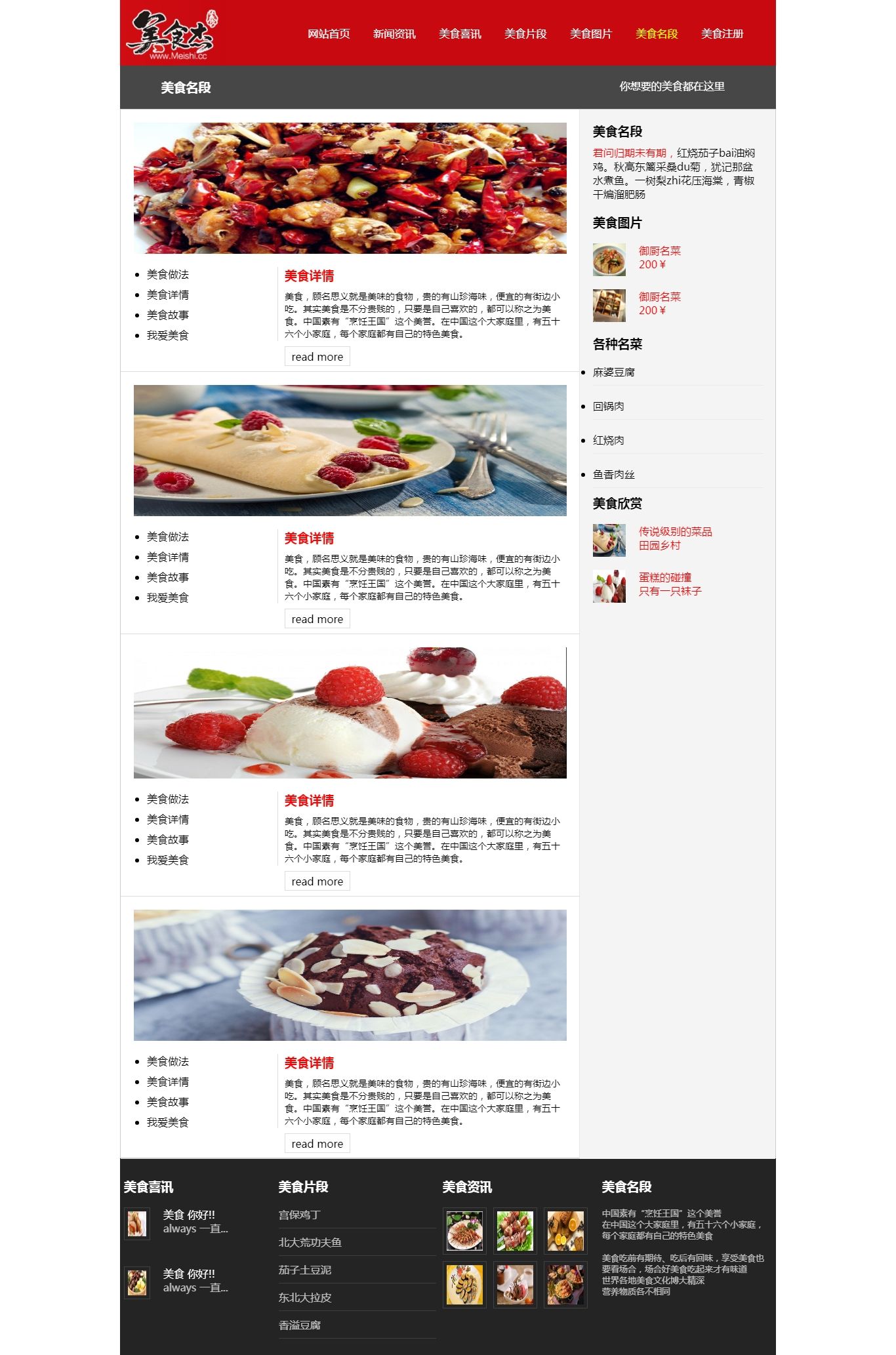Open the 麻婆豆腐 dish entry

(614, 373)
